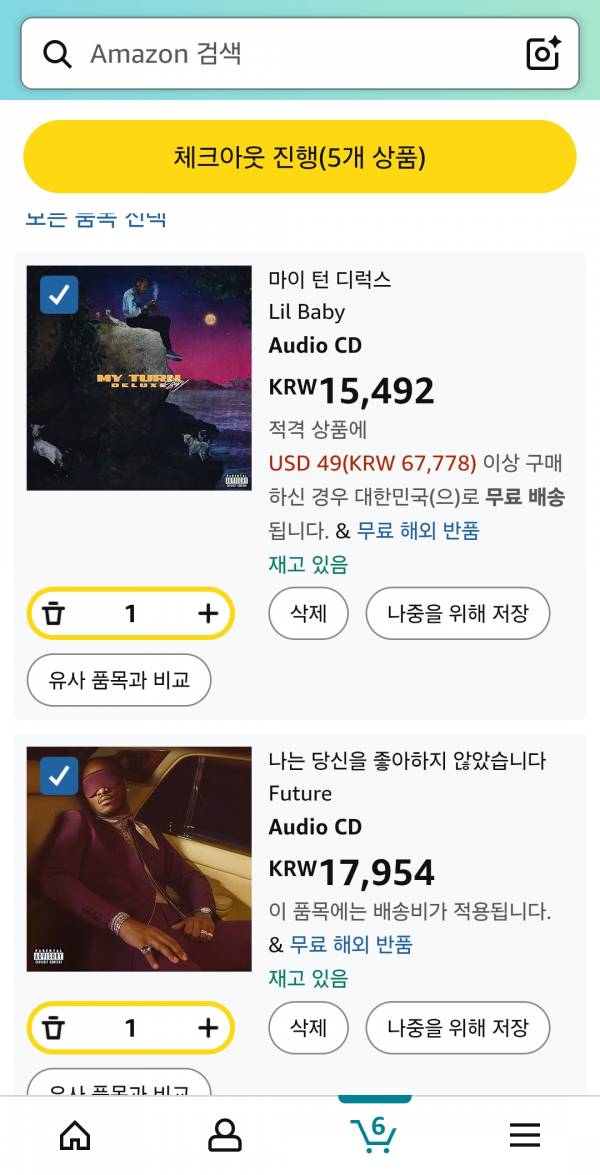The width and height of the screenshot is (600, 1175).
Task: Open the hamburger menu tab
Action: 524,1135
